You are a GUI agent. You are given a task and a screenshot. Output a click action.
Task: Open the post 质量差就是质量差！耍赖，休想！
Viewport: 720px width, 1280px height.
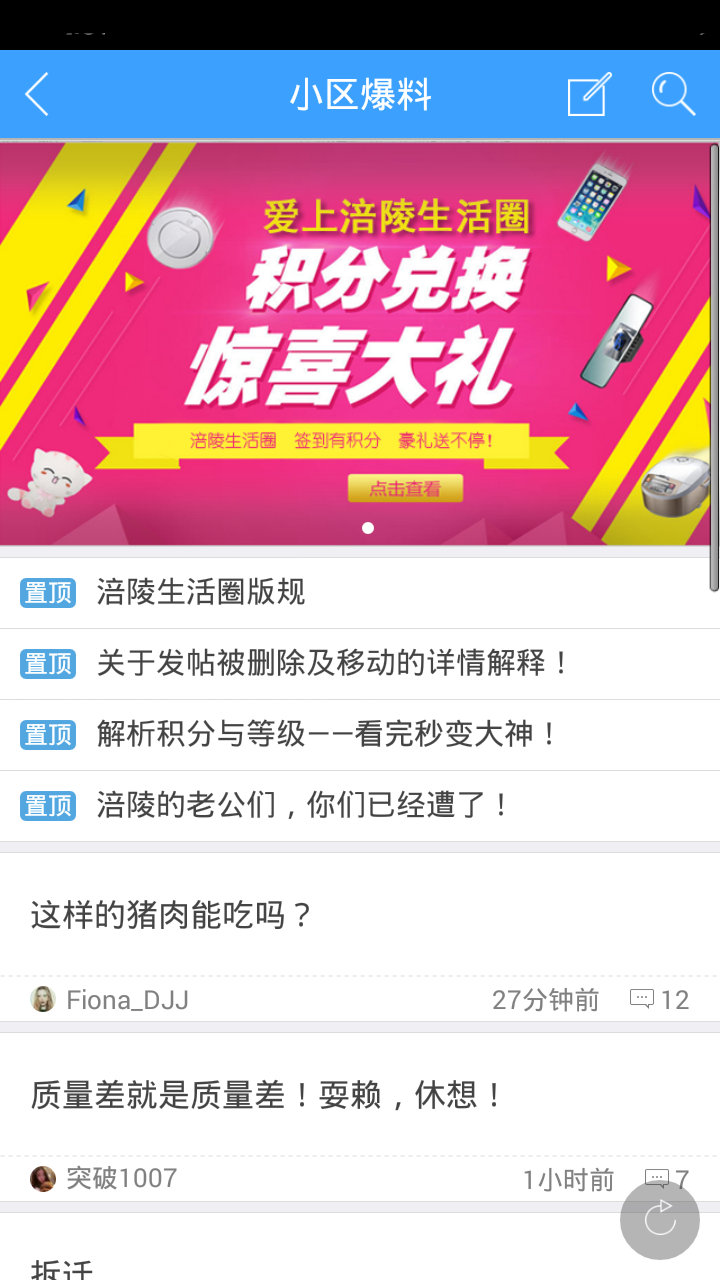tap(268, 1095)
